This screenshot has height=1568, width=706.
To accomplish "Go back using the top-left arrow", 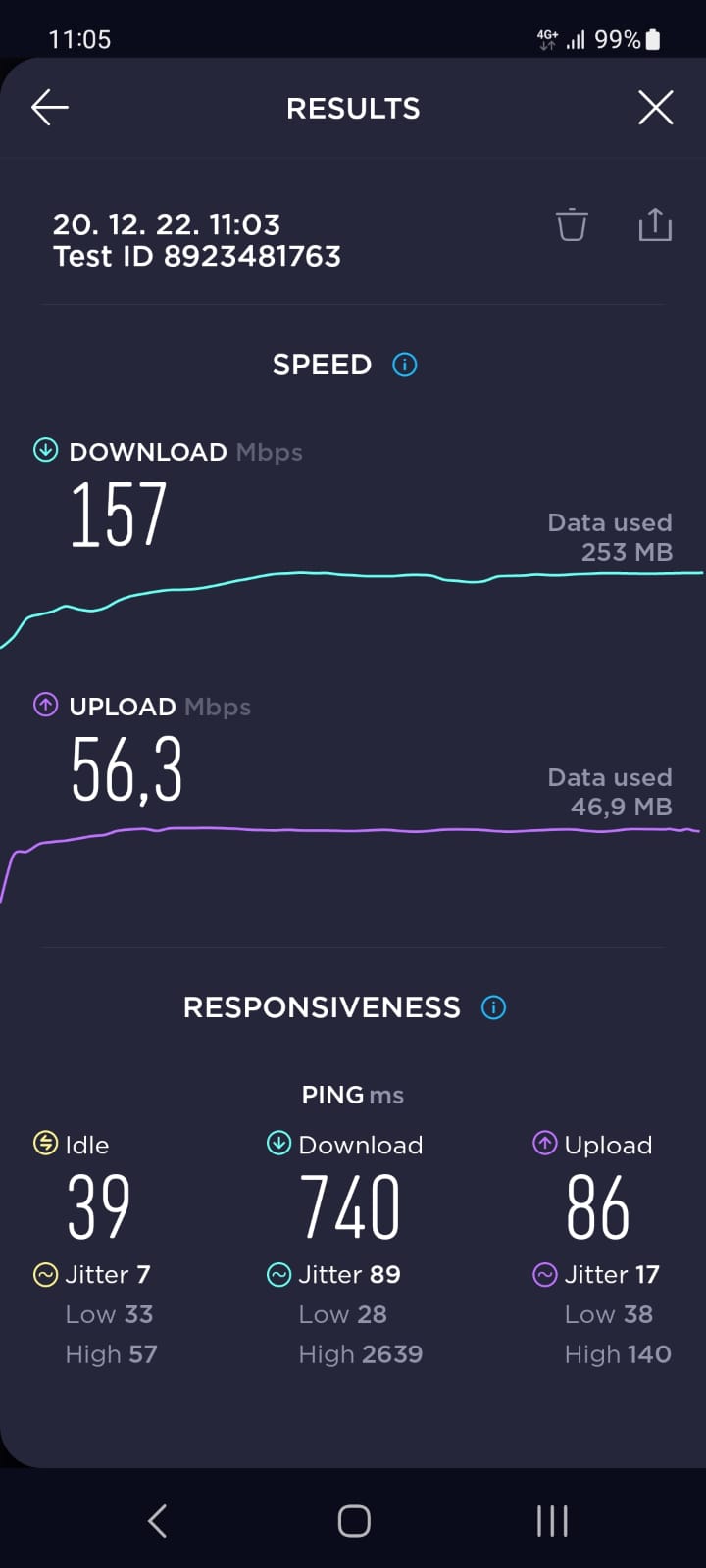I will pos(49,108).
